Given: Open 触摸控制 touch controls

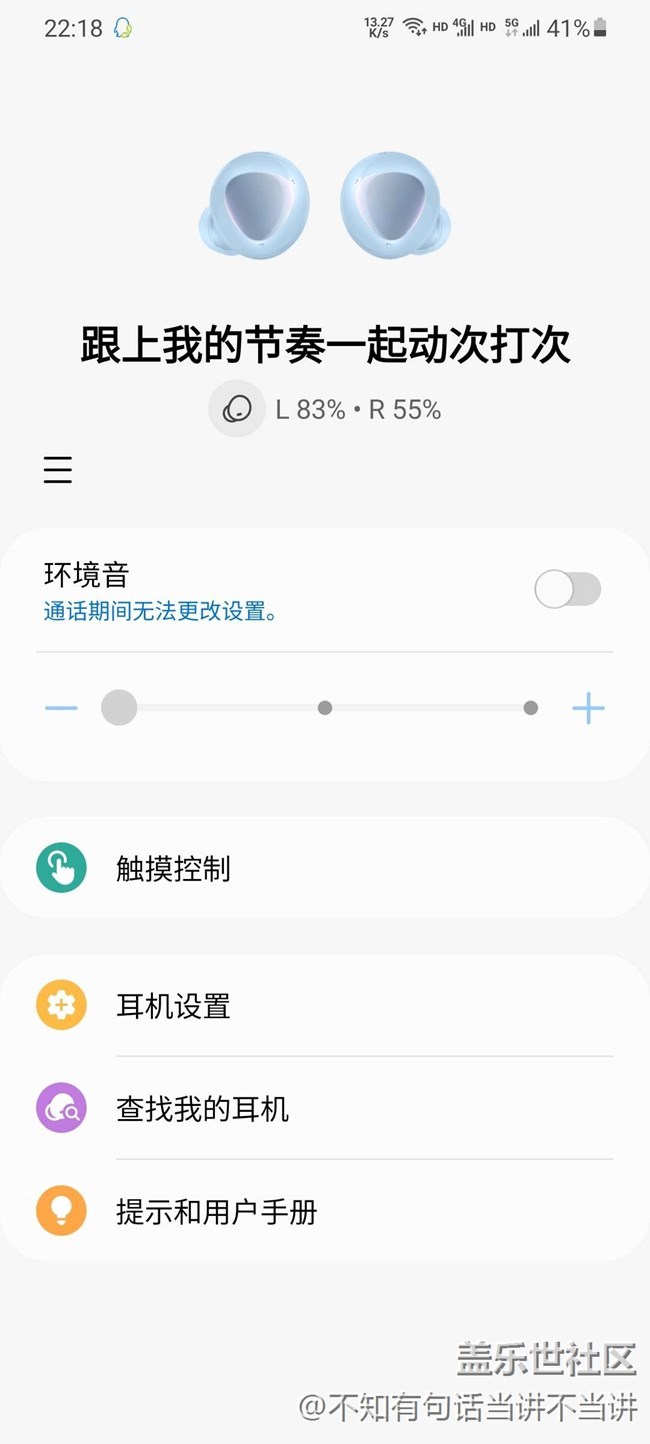Looking at the screenshot, I should [324, 868].
